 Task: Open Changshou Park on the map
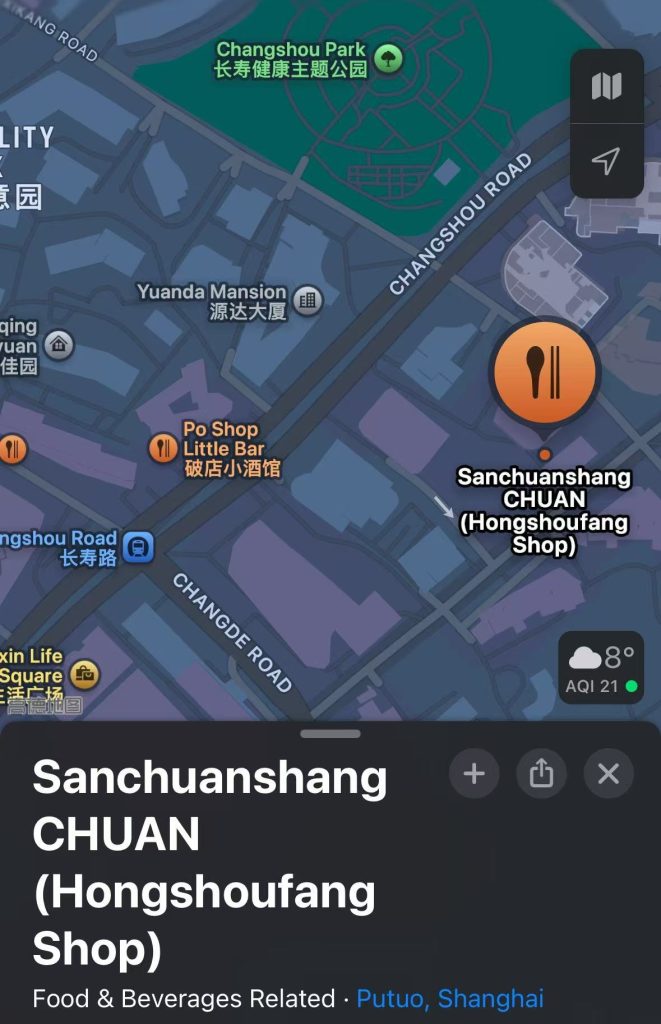(x=388, y=59)
